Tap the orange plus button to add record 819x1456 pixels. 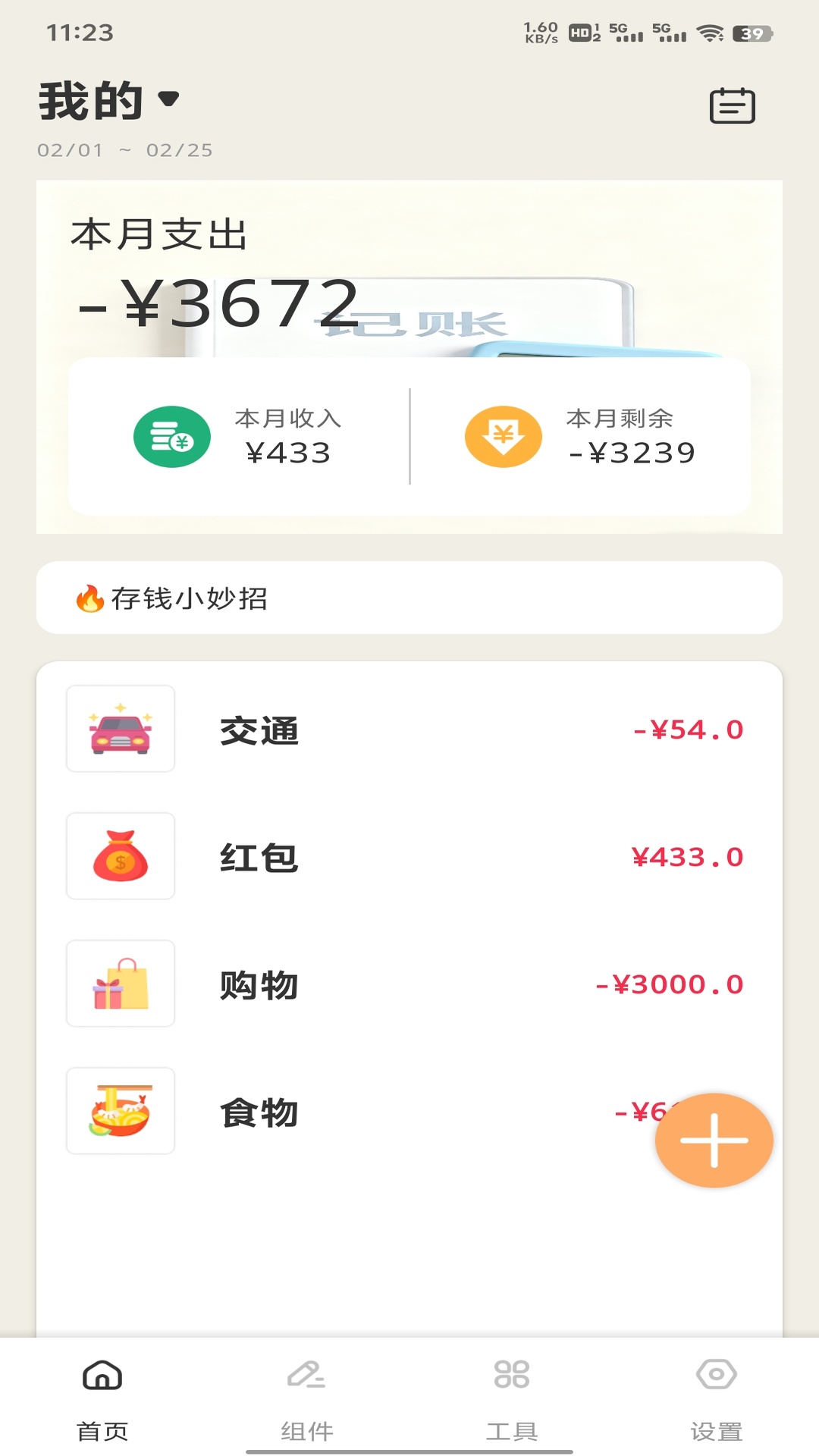pyautogui.click(x=714, y=1139)
